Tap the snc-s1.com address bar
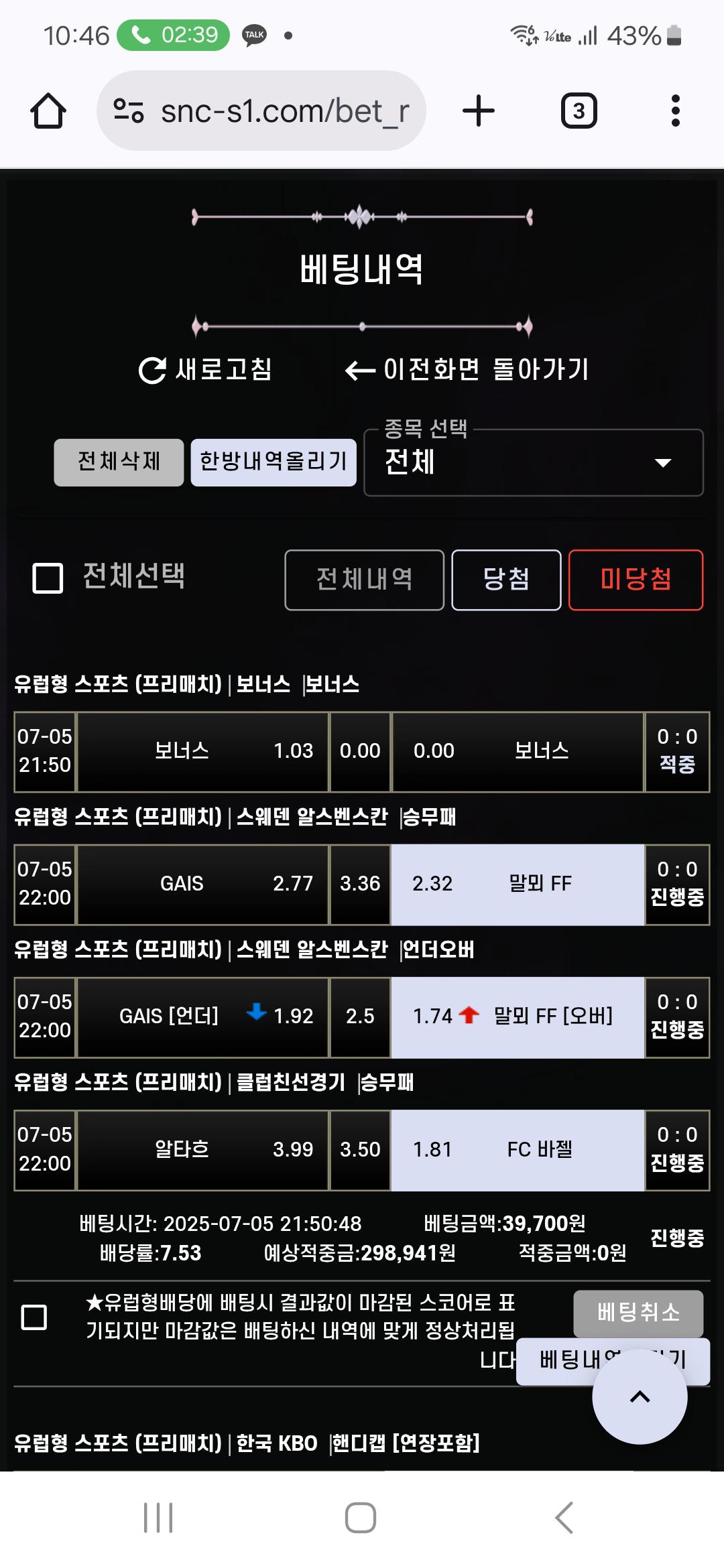Viewport: 724px width, 1568px height. pos(261,111)
